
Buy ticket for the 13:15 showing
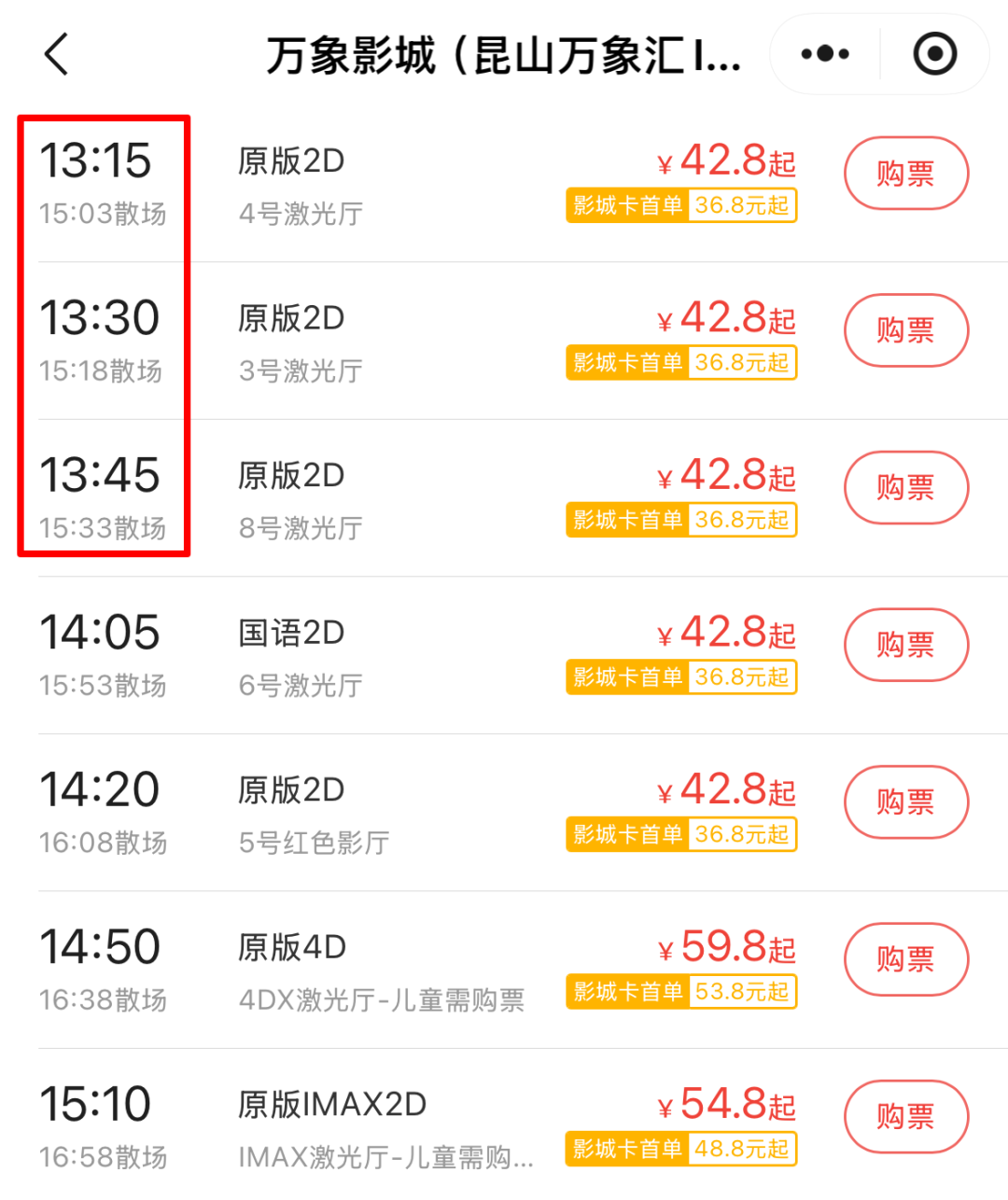tap(905, 174)
